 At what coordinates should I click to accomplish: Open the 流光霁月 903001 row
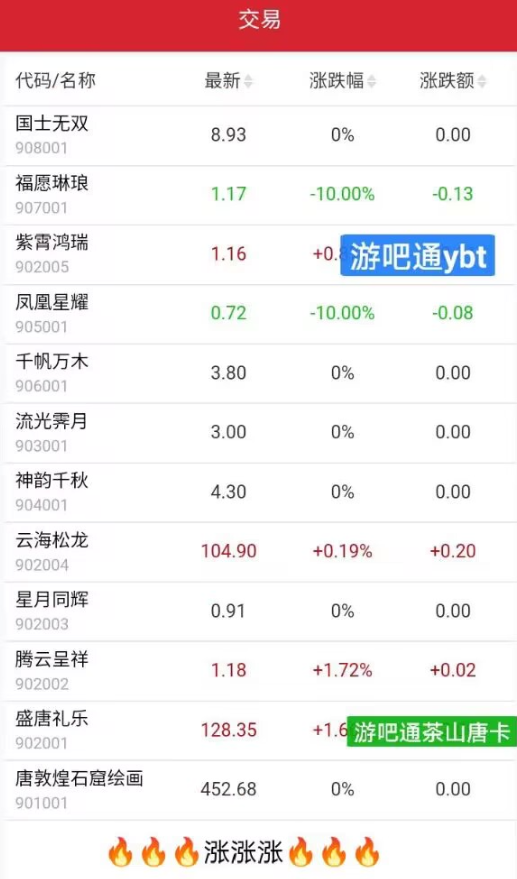click(258, 433)
